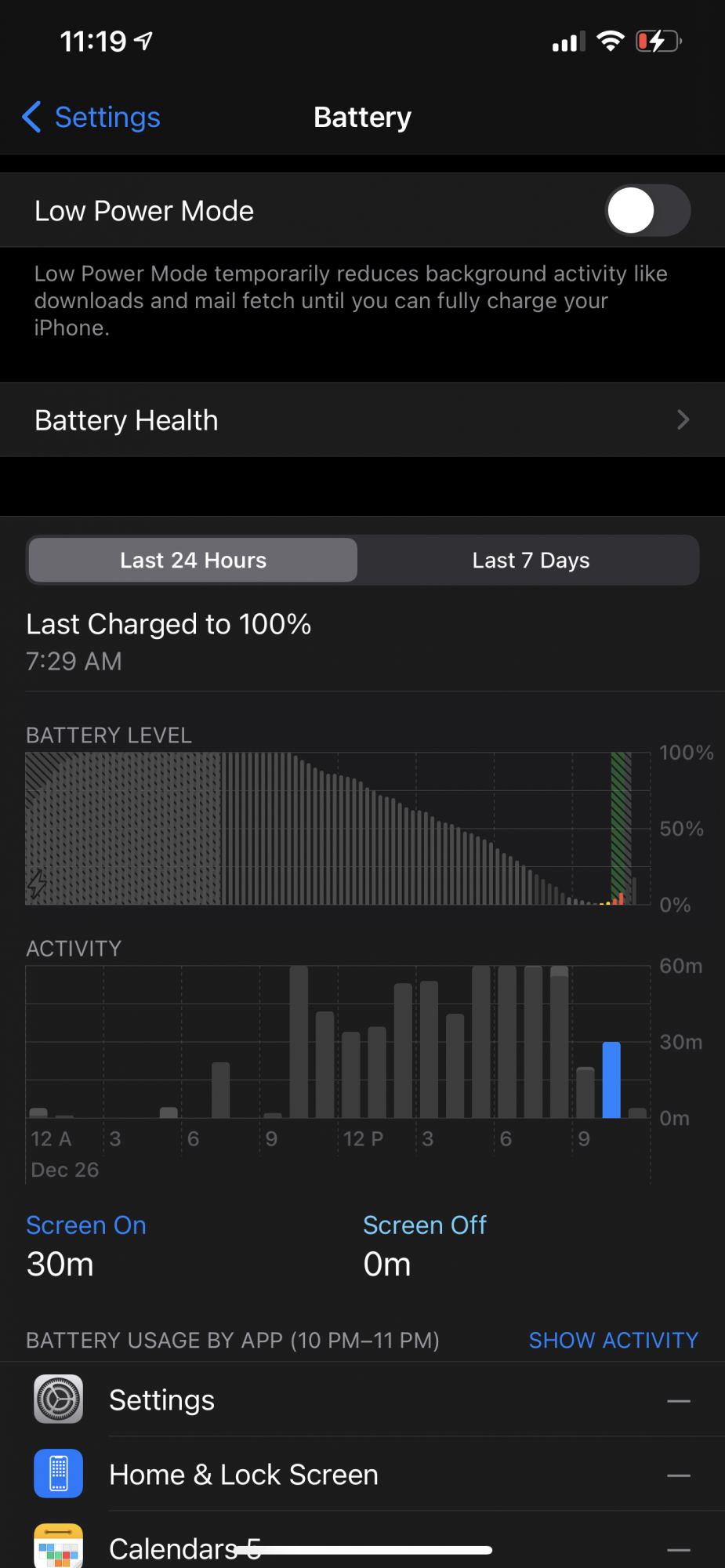
Task: Go back to Settings
Action: (92, 118)
